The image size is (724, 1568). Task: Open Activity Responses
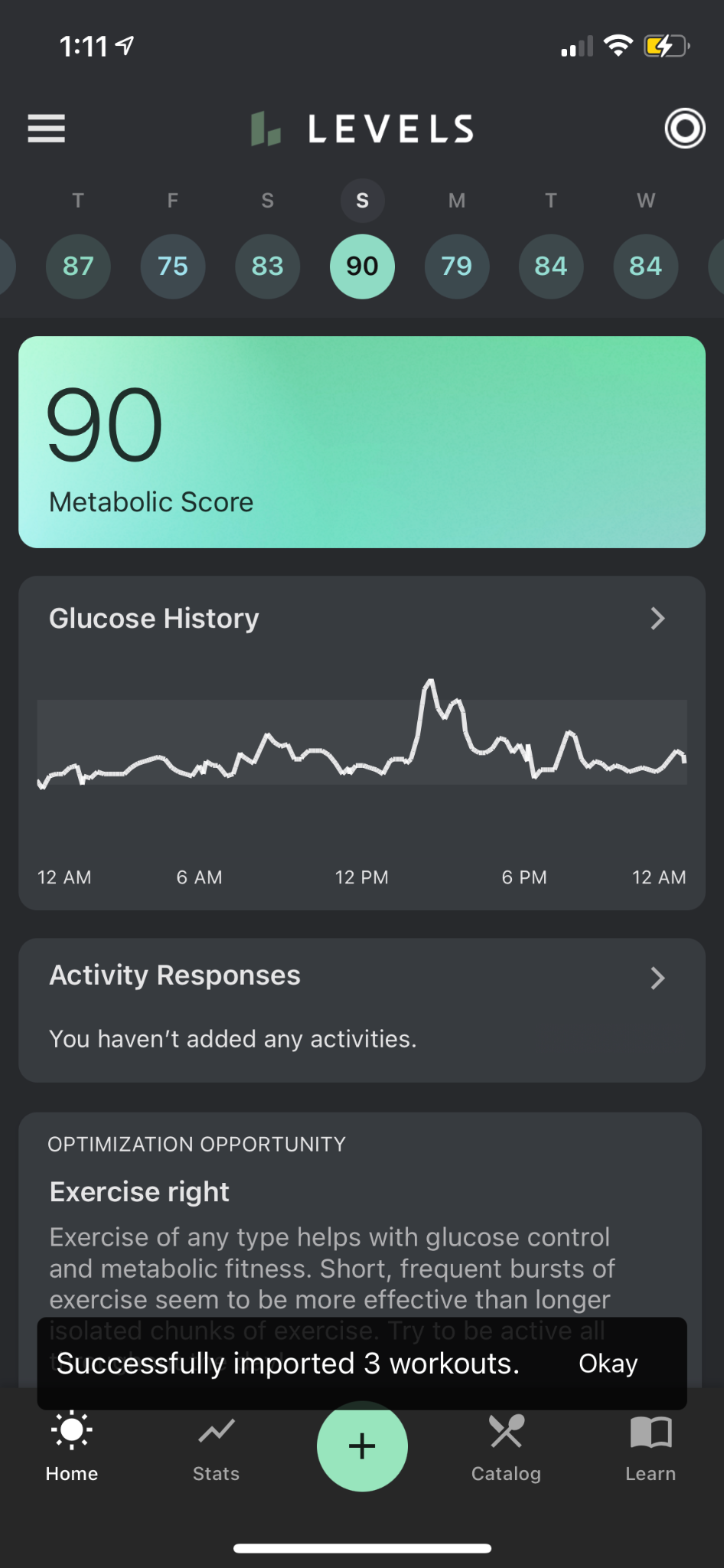tap(657, 978)
